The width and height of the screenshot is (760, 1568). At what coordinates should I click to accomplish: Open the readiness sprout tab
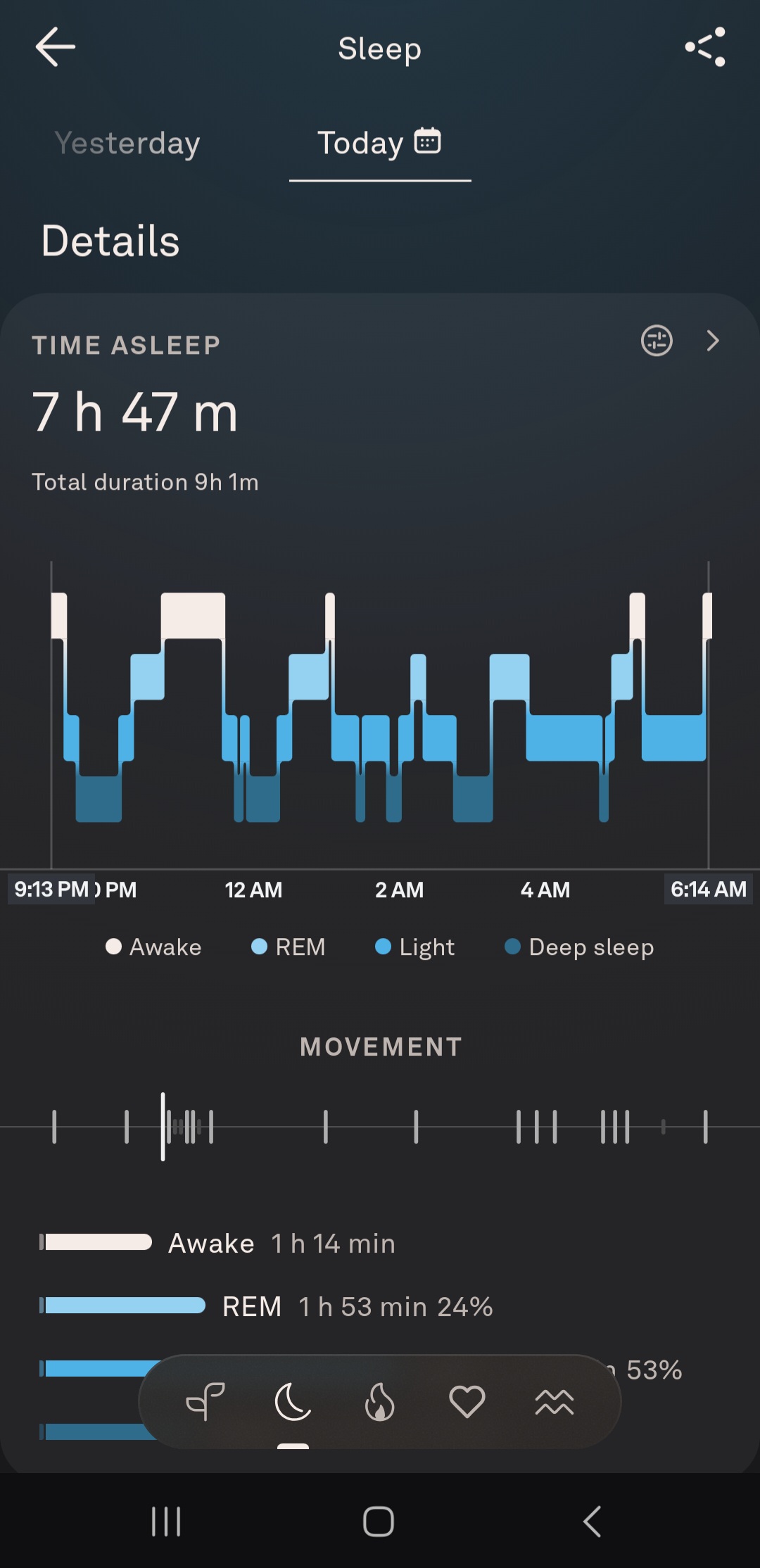pos(205,1401)
